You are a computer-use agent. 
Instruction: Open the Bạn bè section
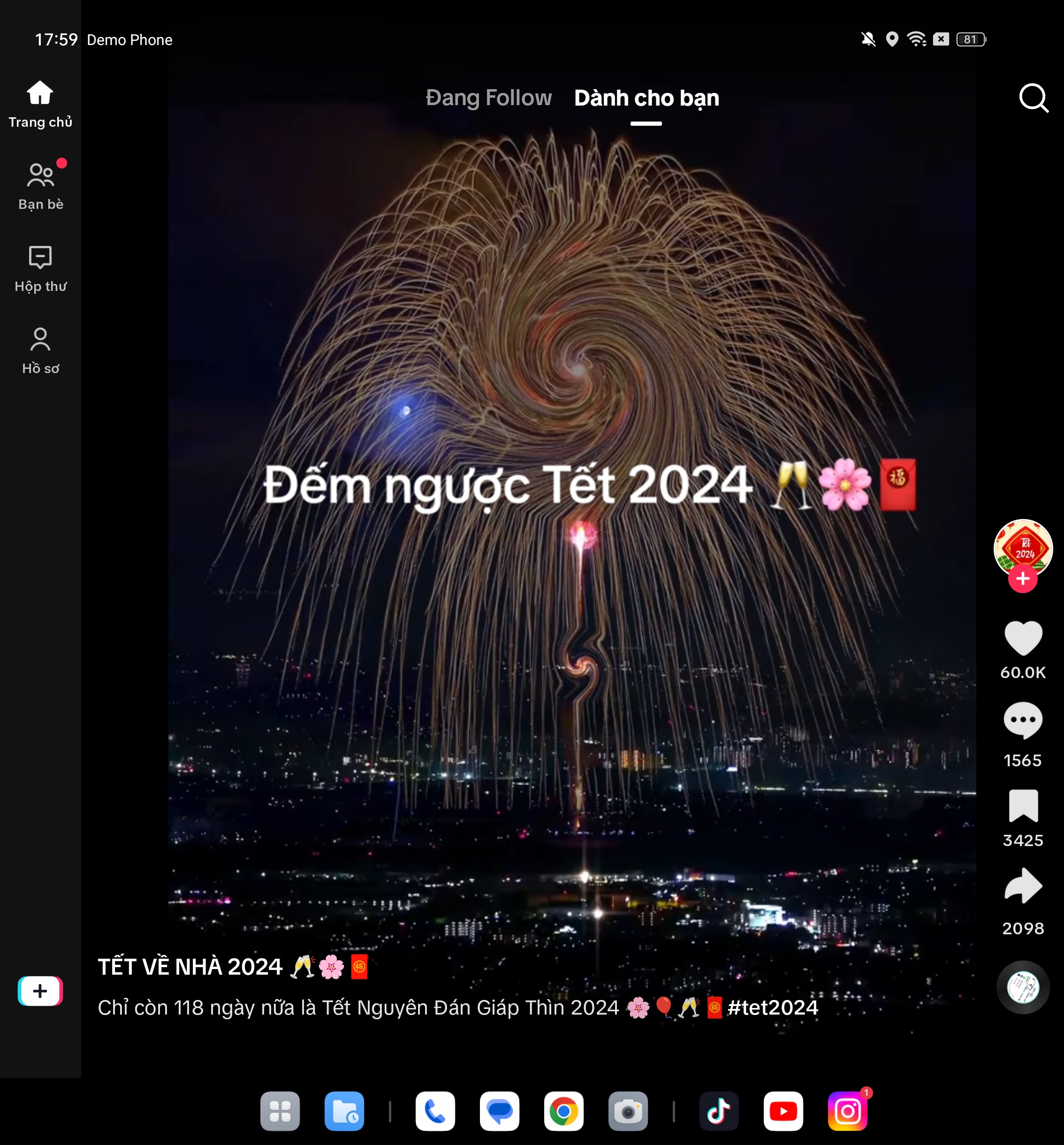click(x=40, y=186)
